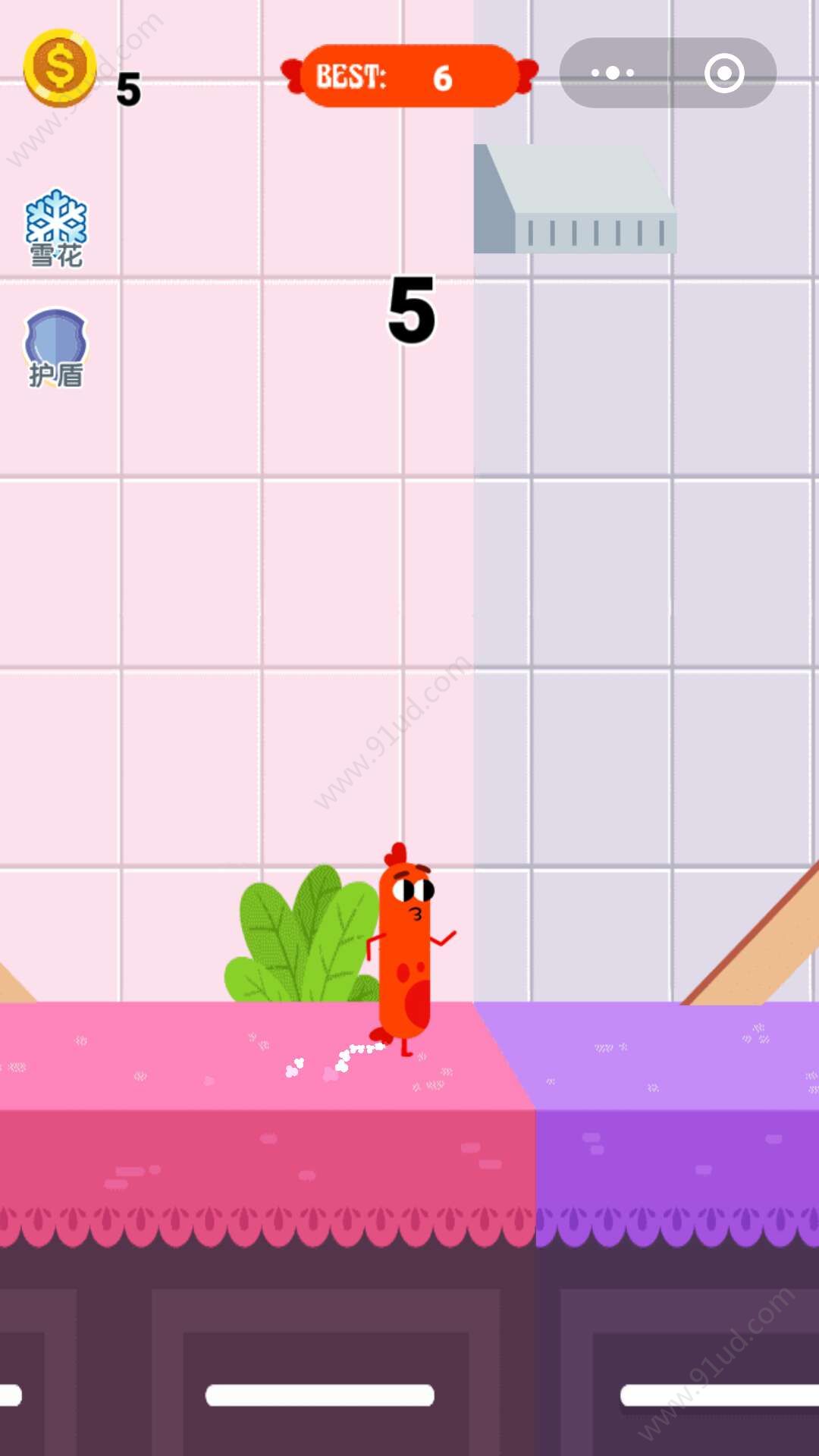
Task: Activate the snowflake 雪花 power-up
Action: 56,227
